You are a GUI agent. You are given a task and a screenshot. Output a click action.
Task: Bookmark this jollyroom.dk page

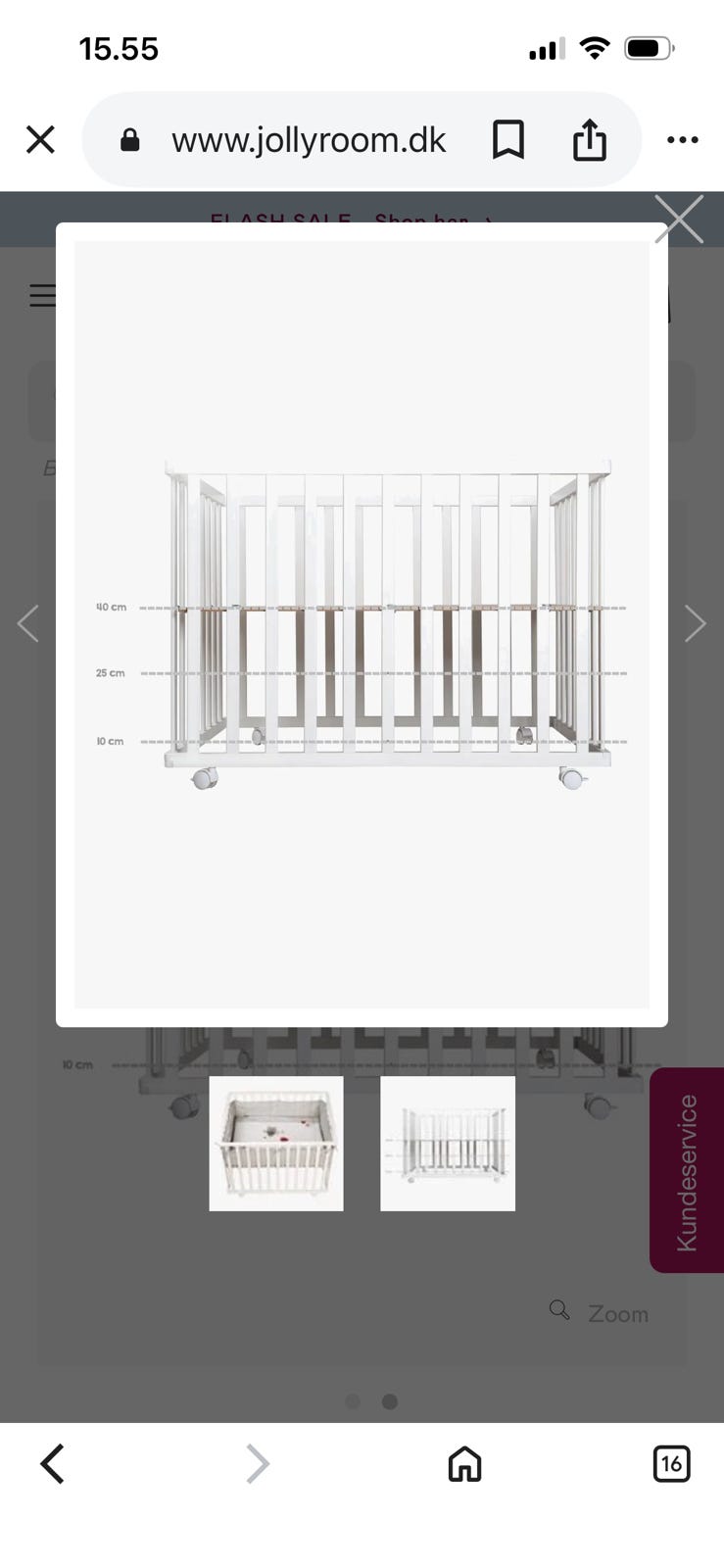[507, 140]
